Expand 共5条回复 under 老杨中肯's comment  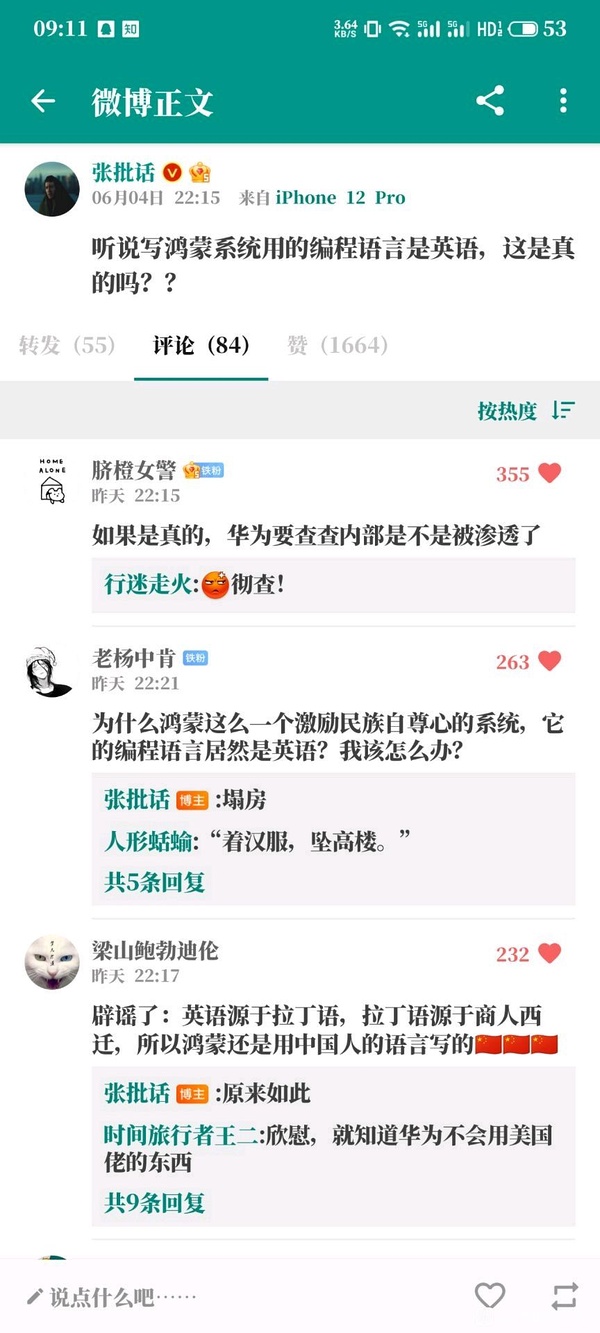[x=155, y=883]
